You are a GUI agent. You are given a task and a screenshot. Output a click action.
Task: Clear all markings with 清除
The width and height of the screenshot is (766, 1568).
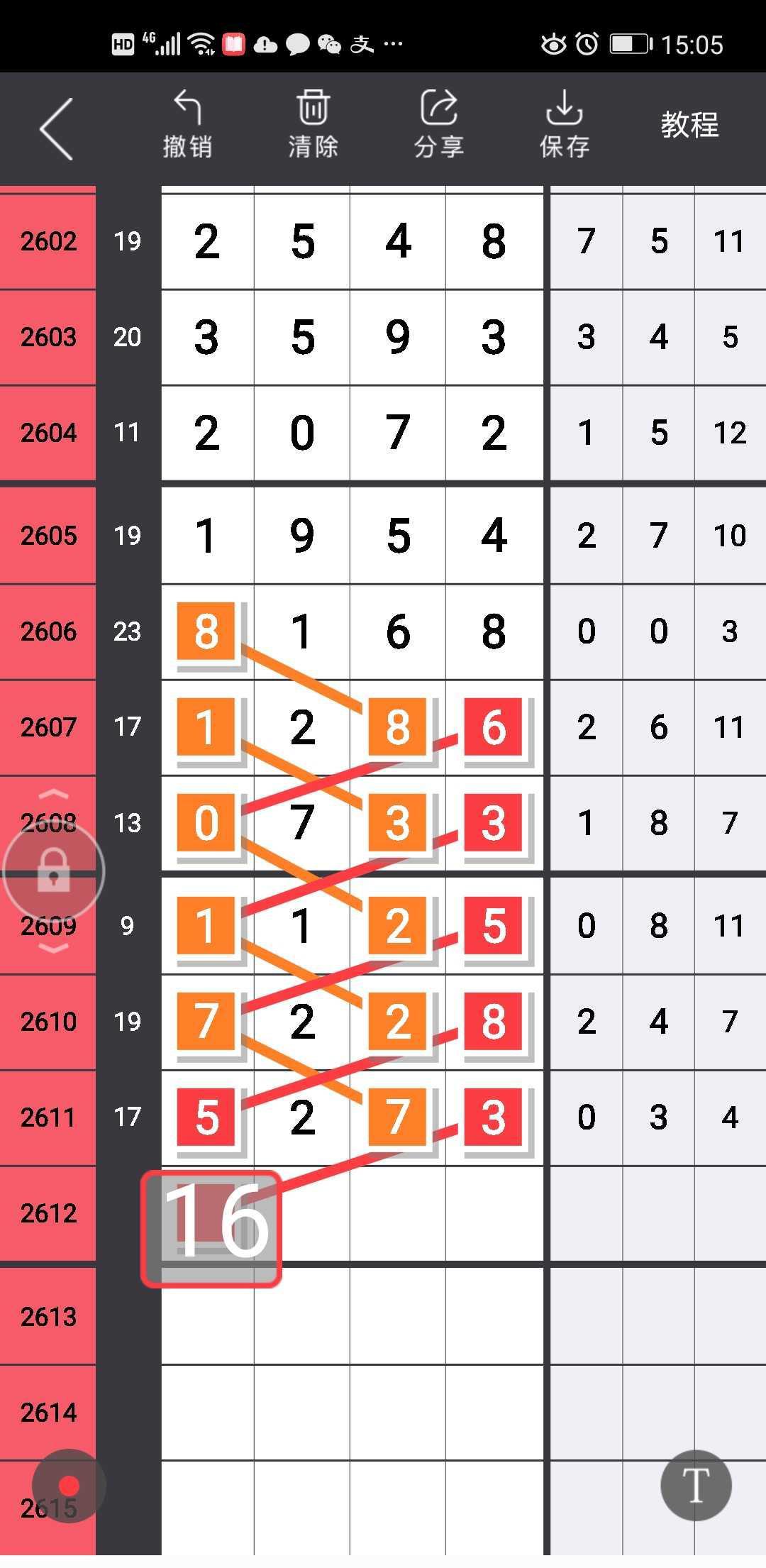[x=313, y=124]
